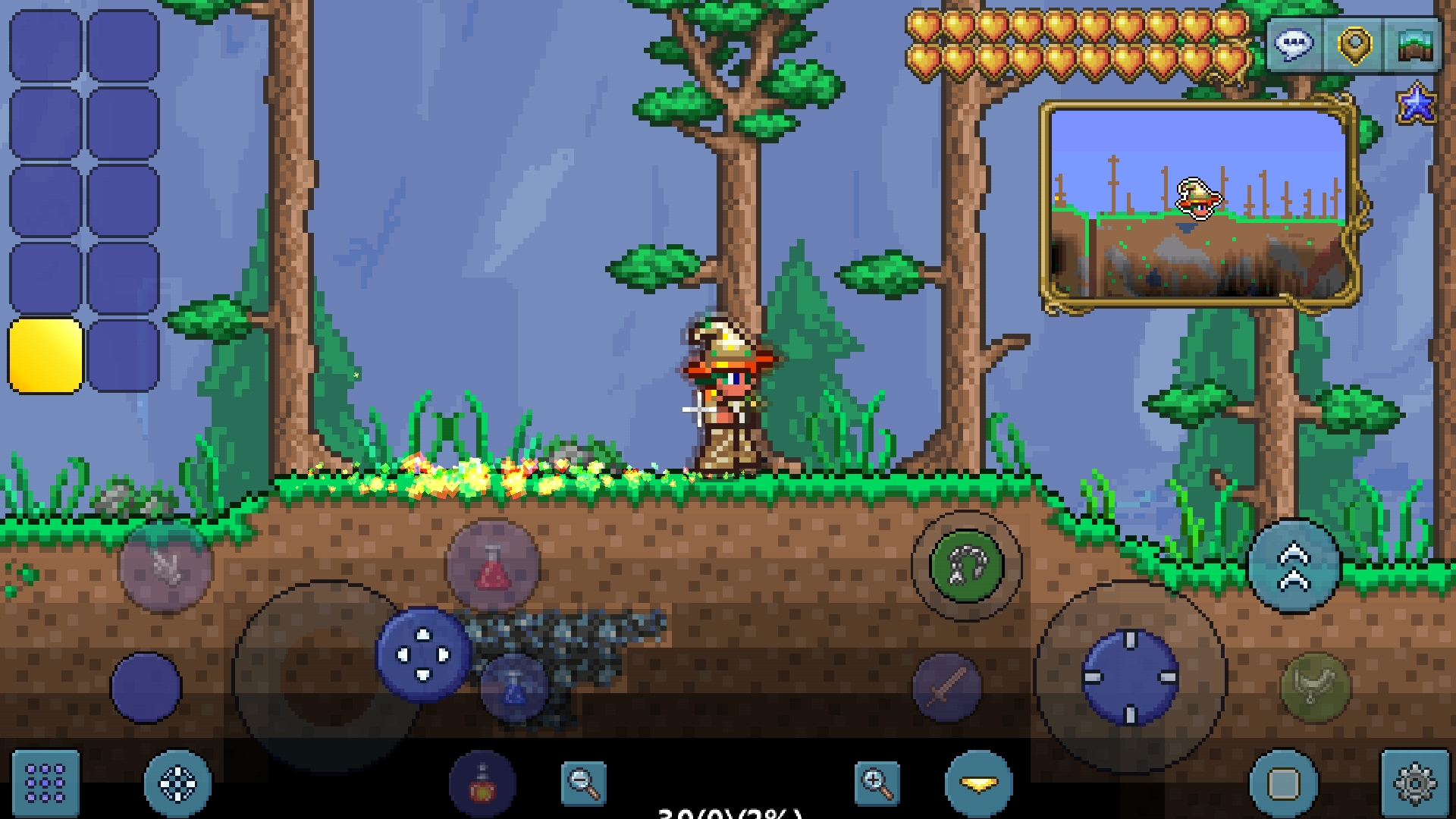Drink the red healing potion quick-use
The image size is (1456, 819).
[x=492, y=566]
